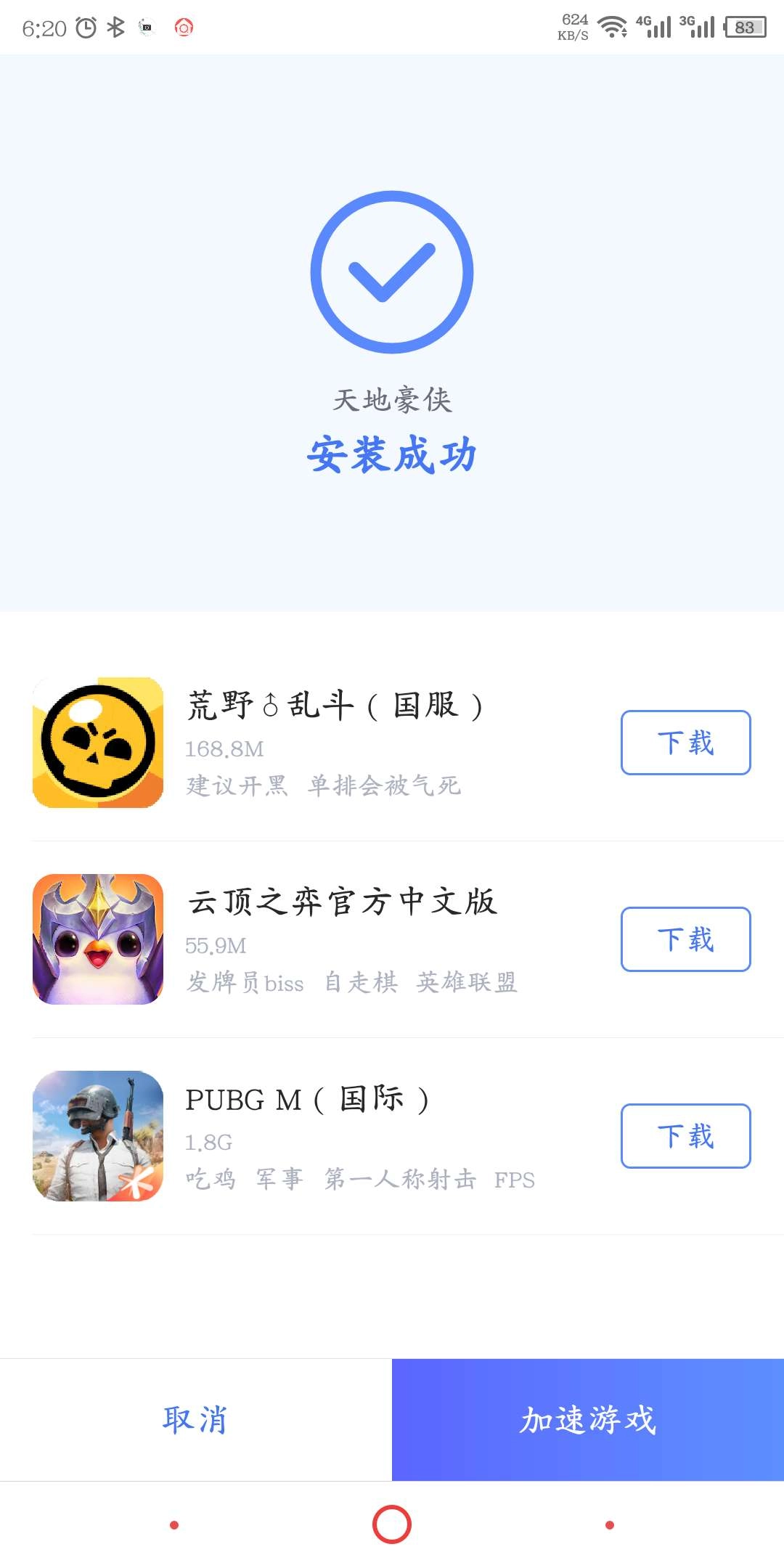Screen dimensions: 784x1568
Task: Open the 云顶之弈 game icon
Action: [98, 939]
